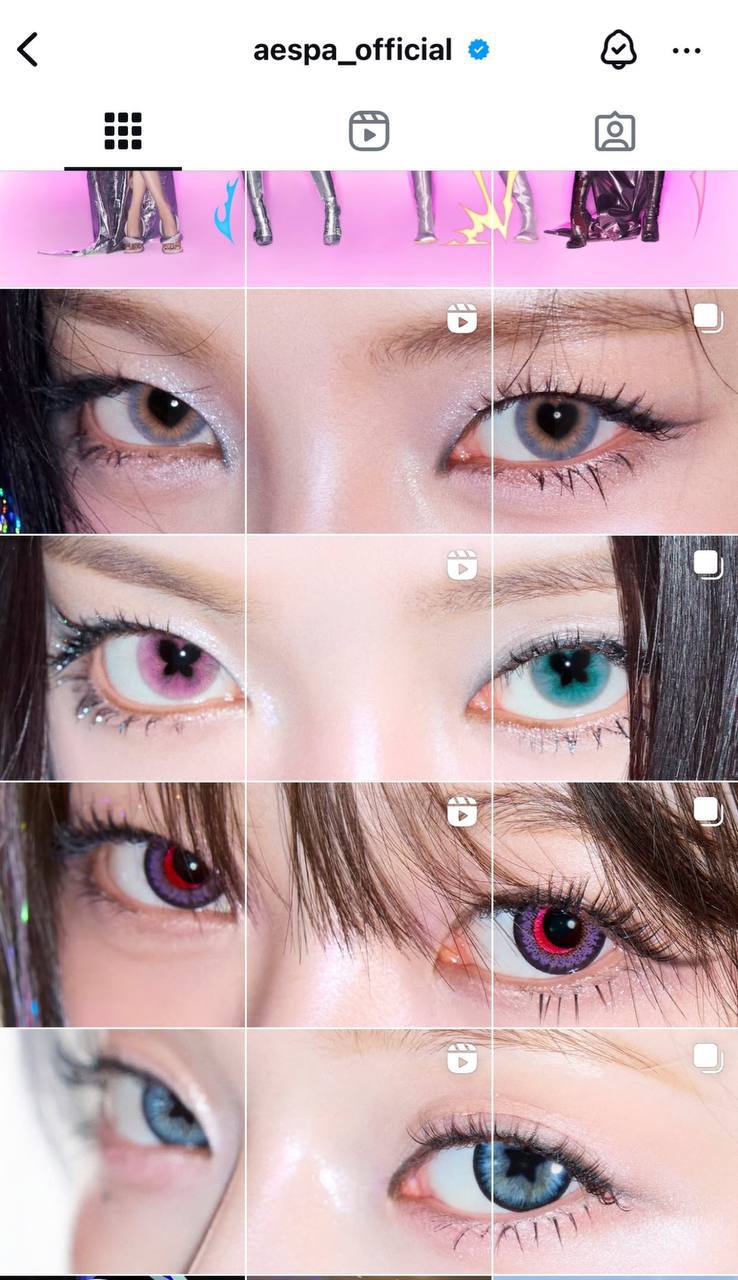Open the blue star-pupil eye carousel post
This screenshot has height=1280, width=738.
pyautogui.click(x=615, y=1150)
